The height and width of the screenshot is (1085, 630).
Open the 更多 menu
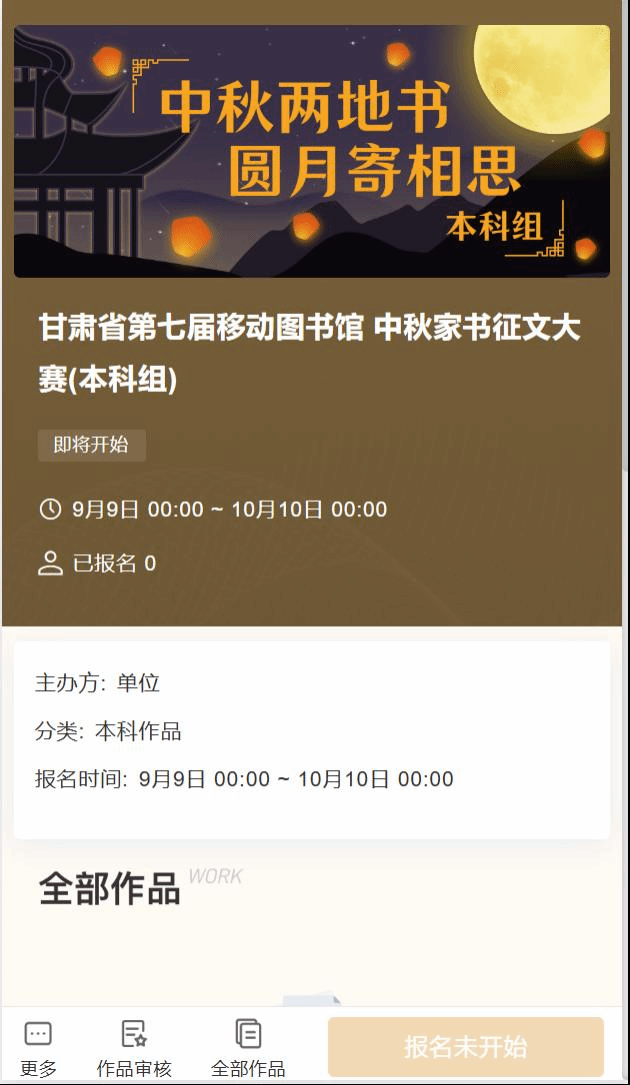[x=38, y=1046]
